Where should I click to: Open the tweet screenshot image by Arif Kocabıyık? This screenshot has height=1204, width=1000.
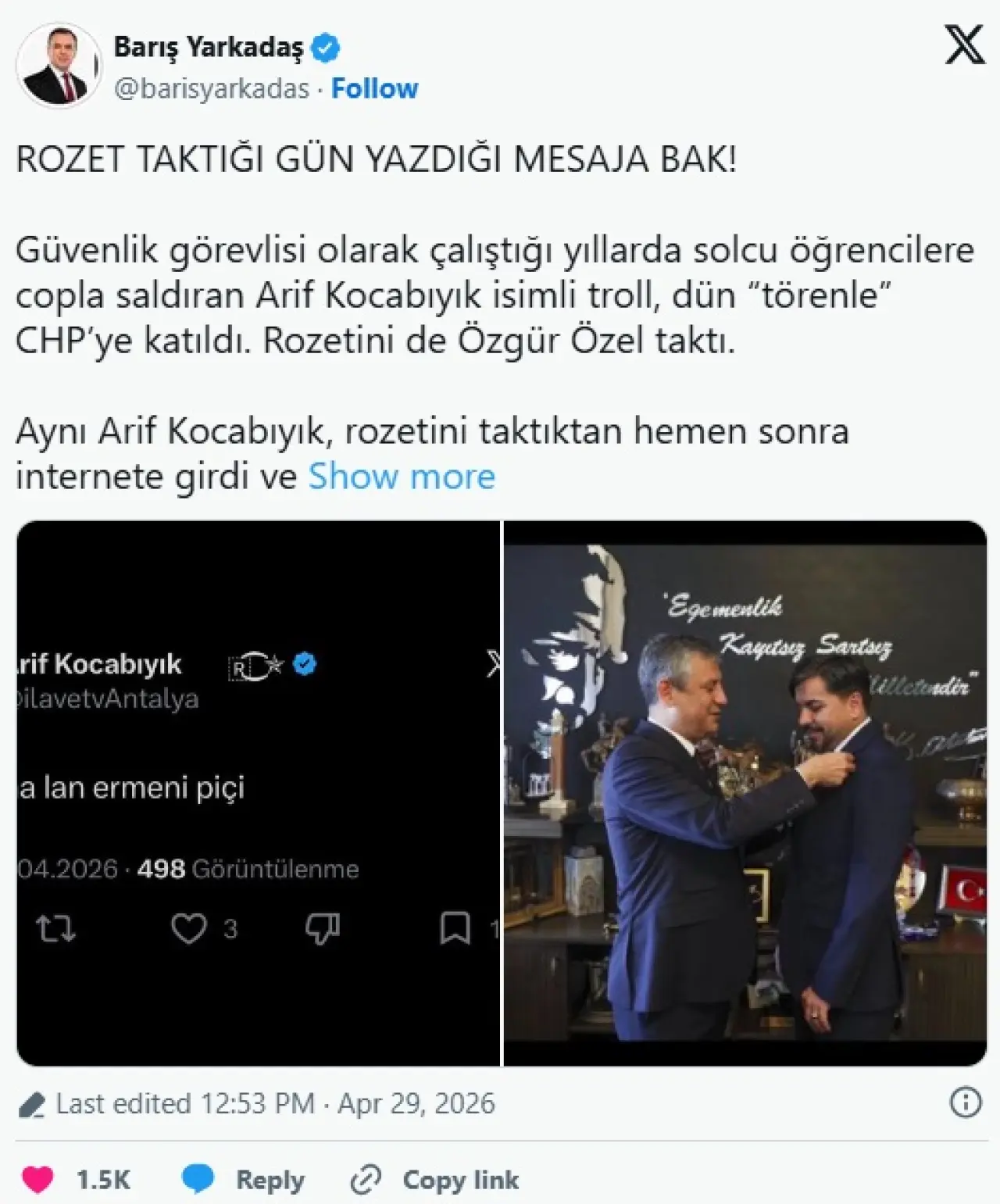point(258,793)
